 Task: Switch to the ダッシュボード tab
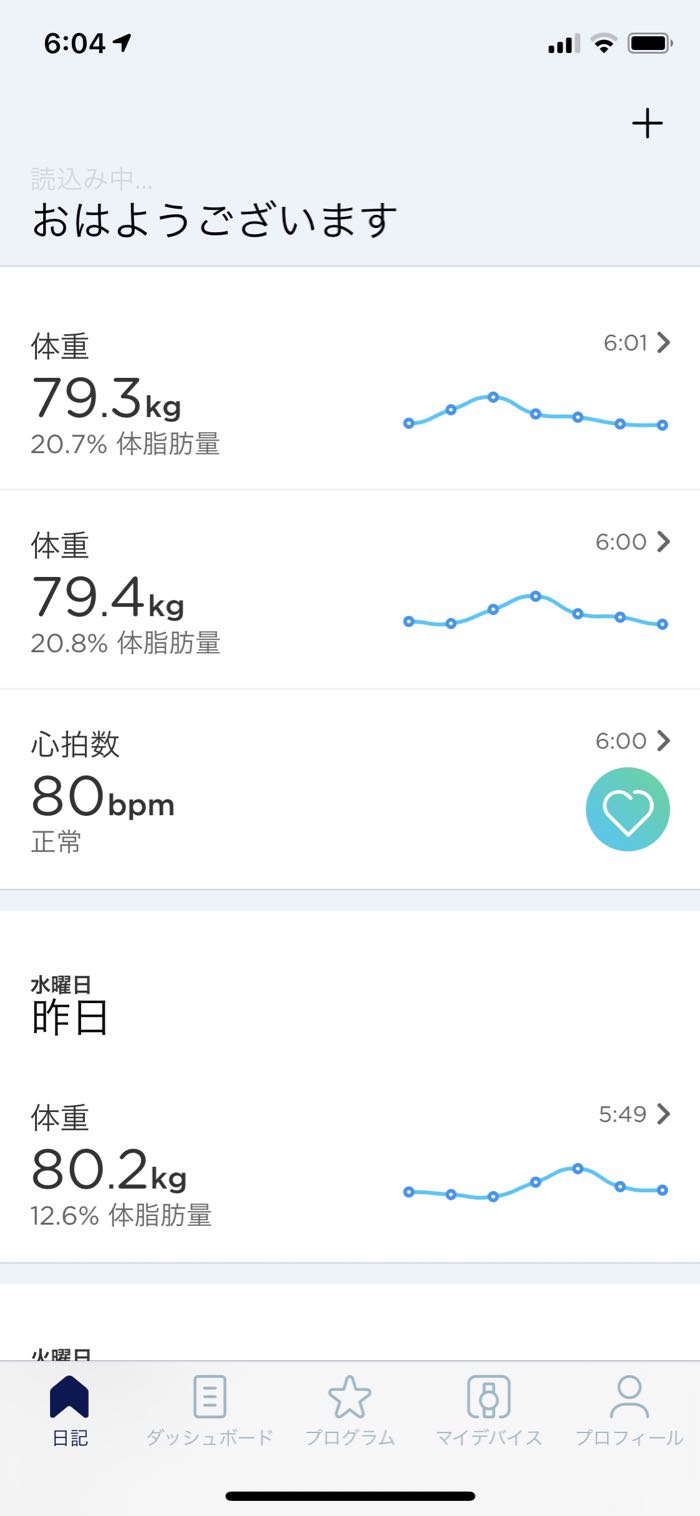pyautogui.click(x=209, y=1410)
